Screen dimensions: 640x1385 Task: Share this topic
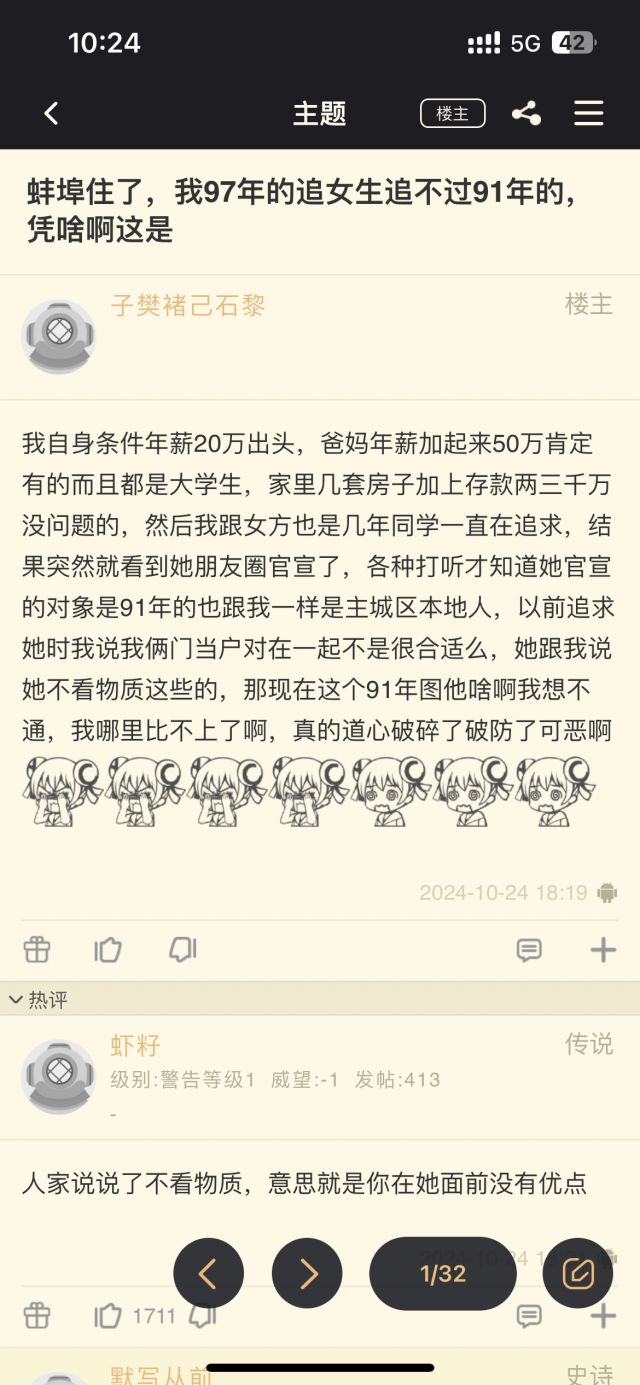pyautogui.click(x=526, y=114)
